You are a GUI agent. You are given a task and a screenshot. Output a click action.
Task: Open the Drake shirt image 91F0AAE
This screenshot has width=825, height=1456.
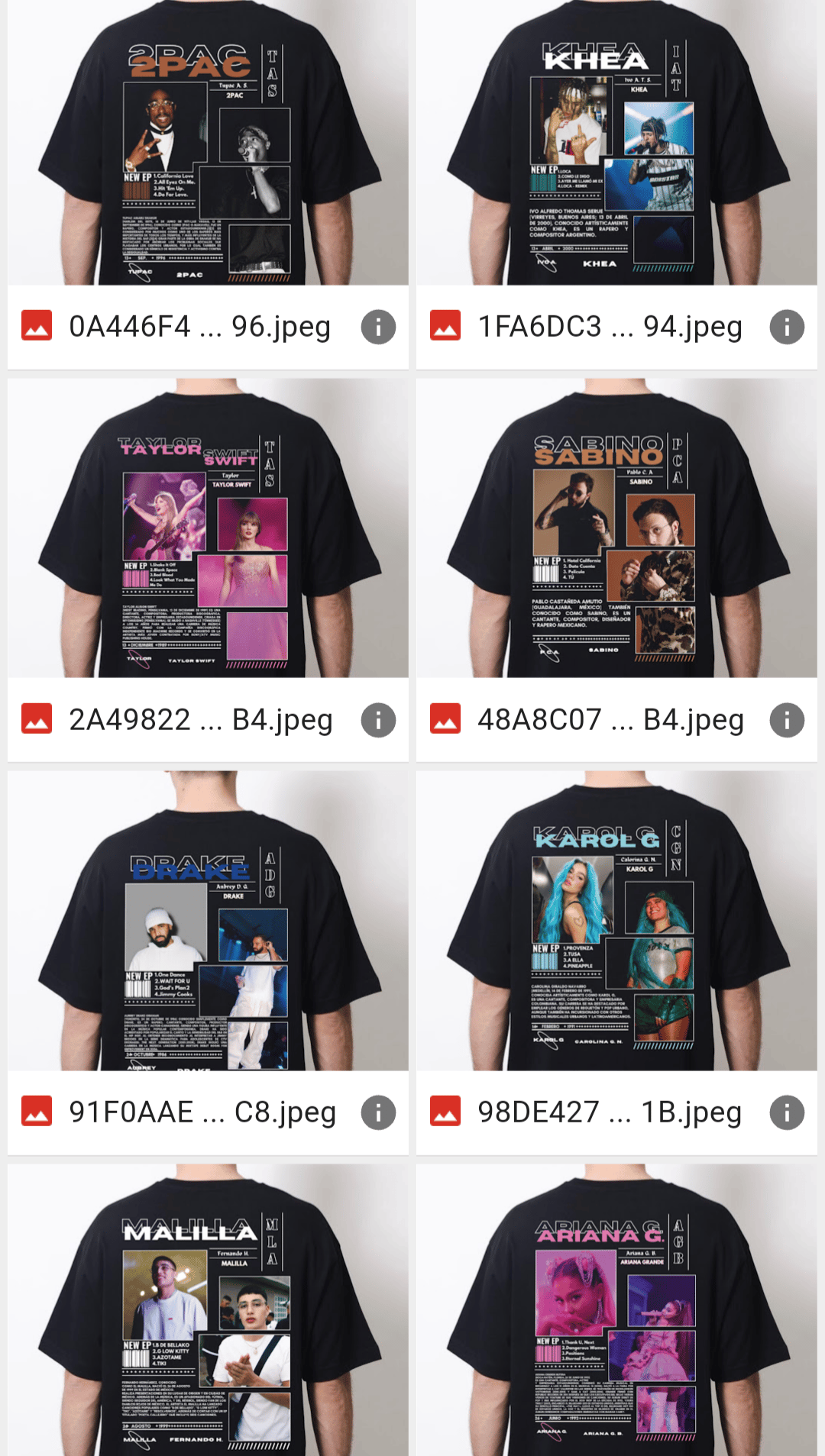pyautogui.click(x=208, y=921)
